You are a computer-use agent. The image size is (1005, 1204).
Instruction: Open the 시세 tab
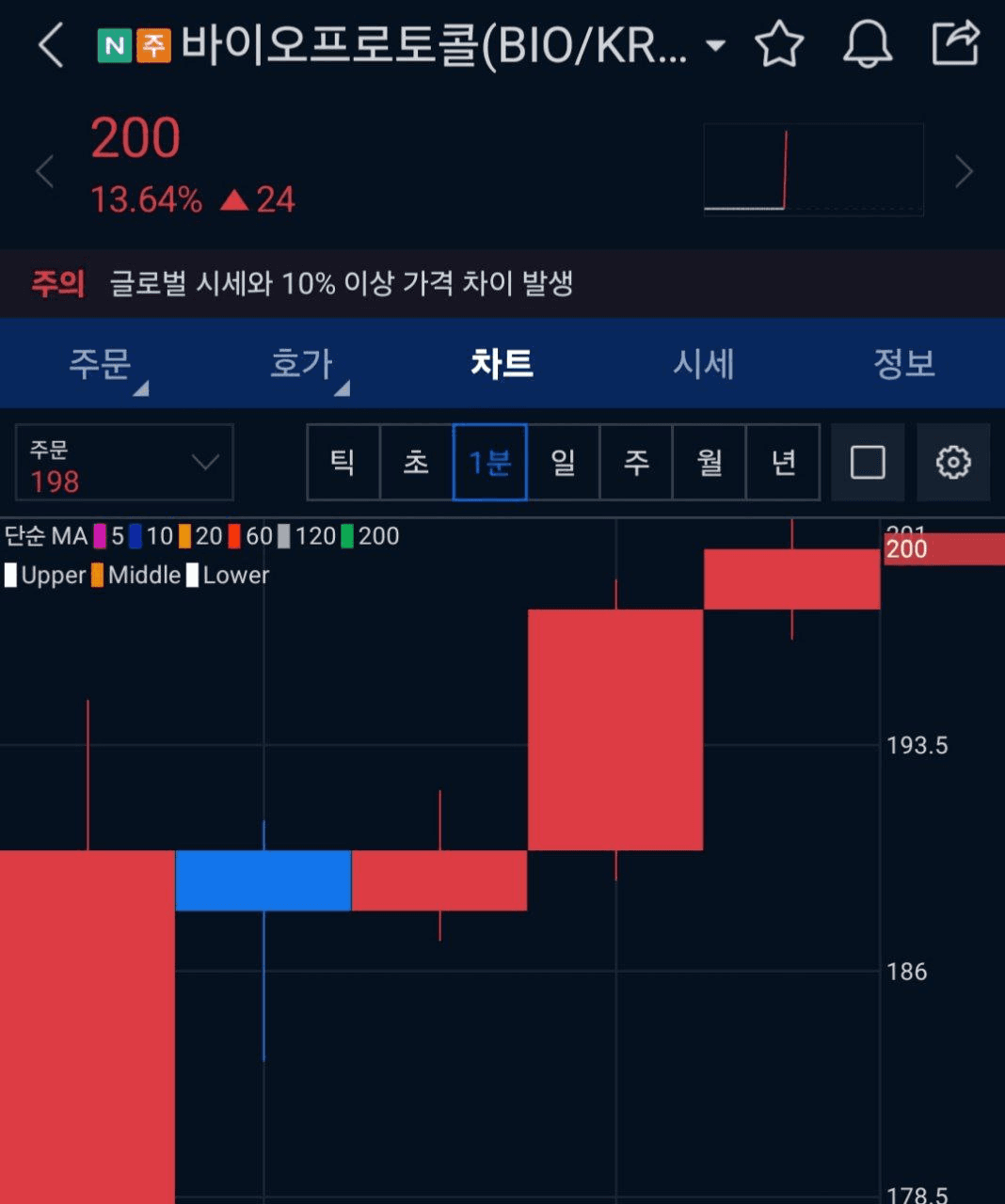point(703,364)
